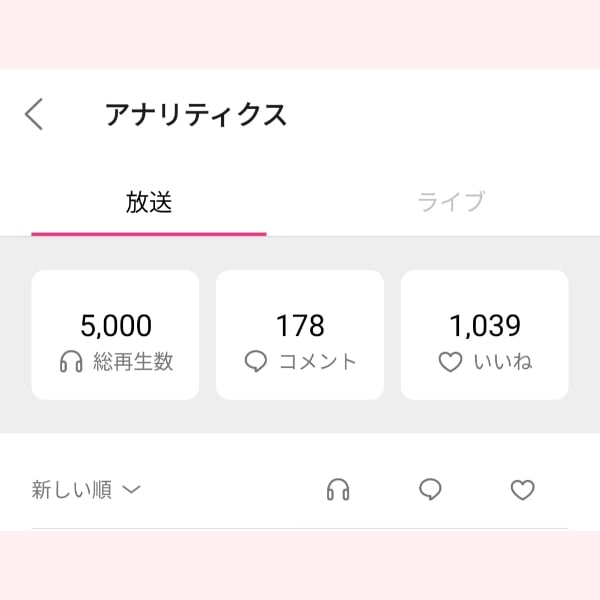
Task: Switch to the ライブ tab
Action: (450, 202)
